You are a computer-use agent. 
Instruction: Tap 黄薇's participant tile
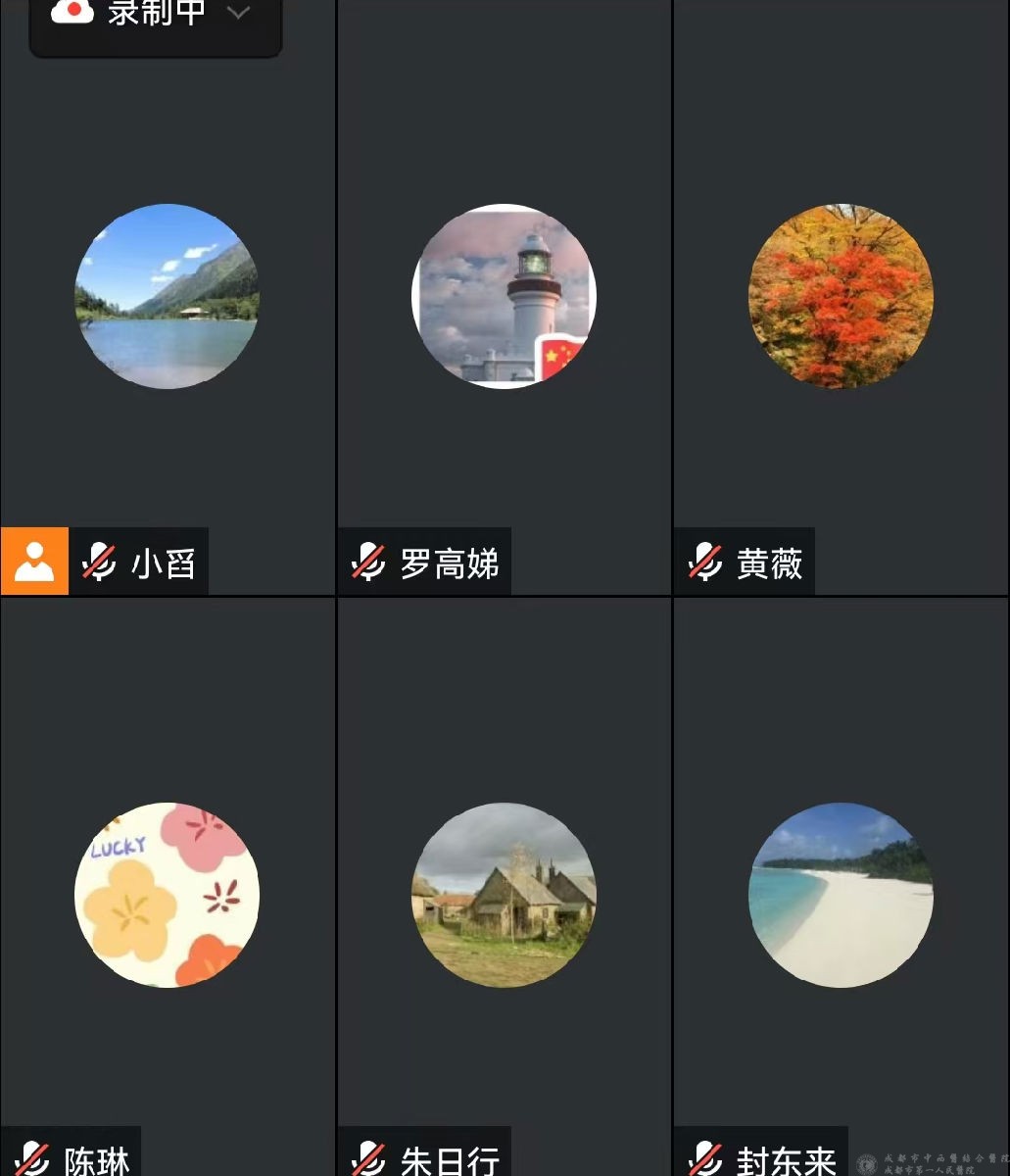coord(841,296)
